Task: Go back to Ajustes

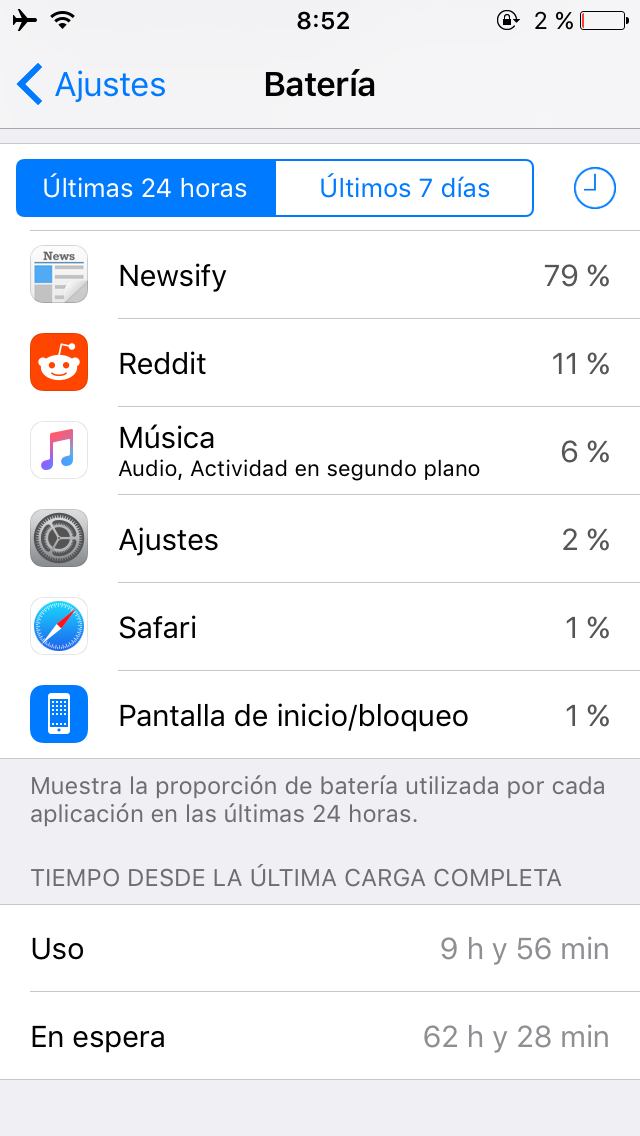Action: 92,85
